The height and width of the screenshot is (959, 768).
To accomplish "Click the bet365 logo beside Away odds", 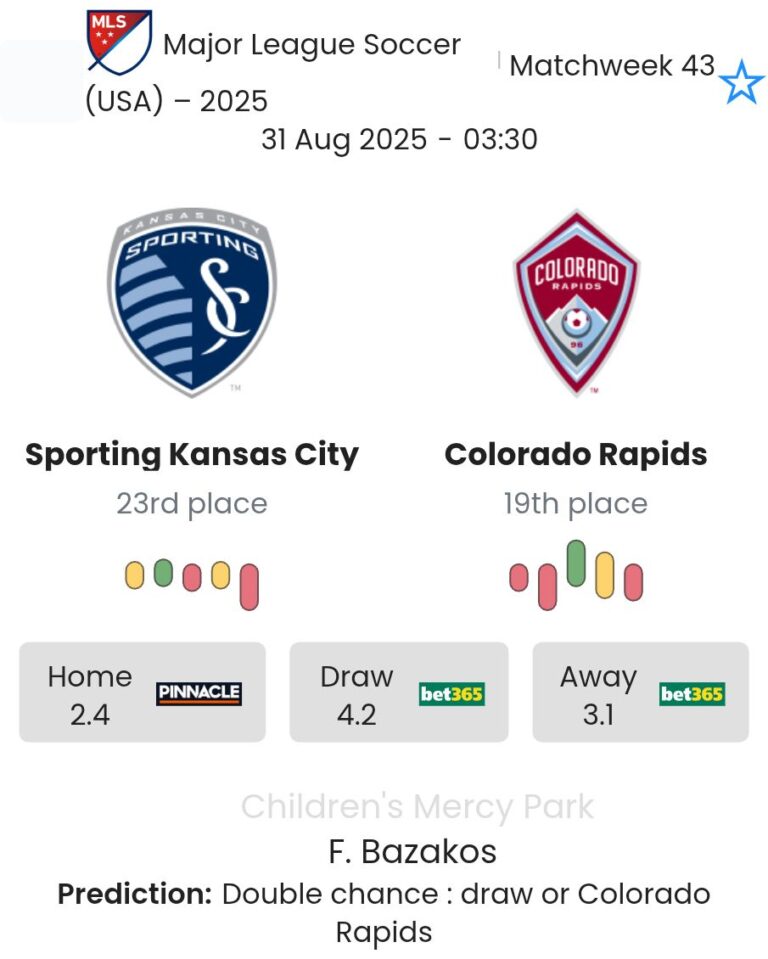I will (x=691, y=692).
